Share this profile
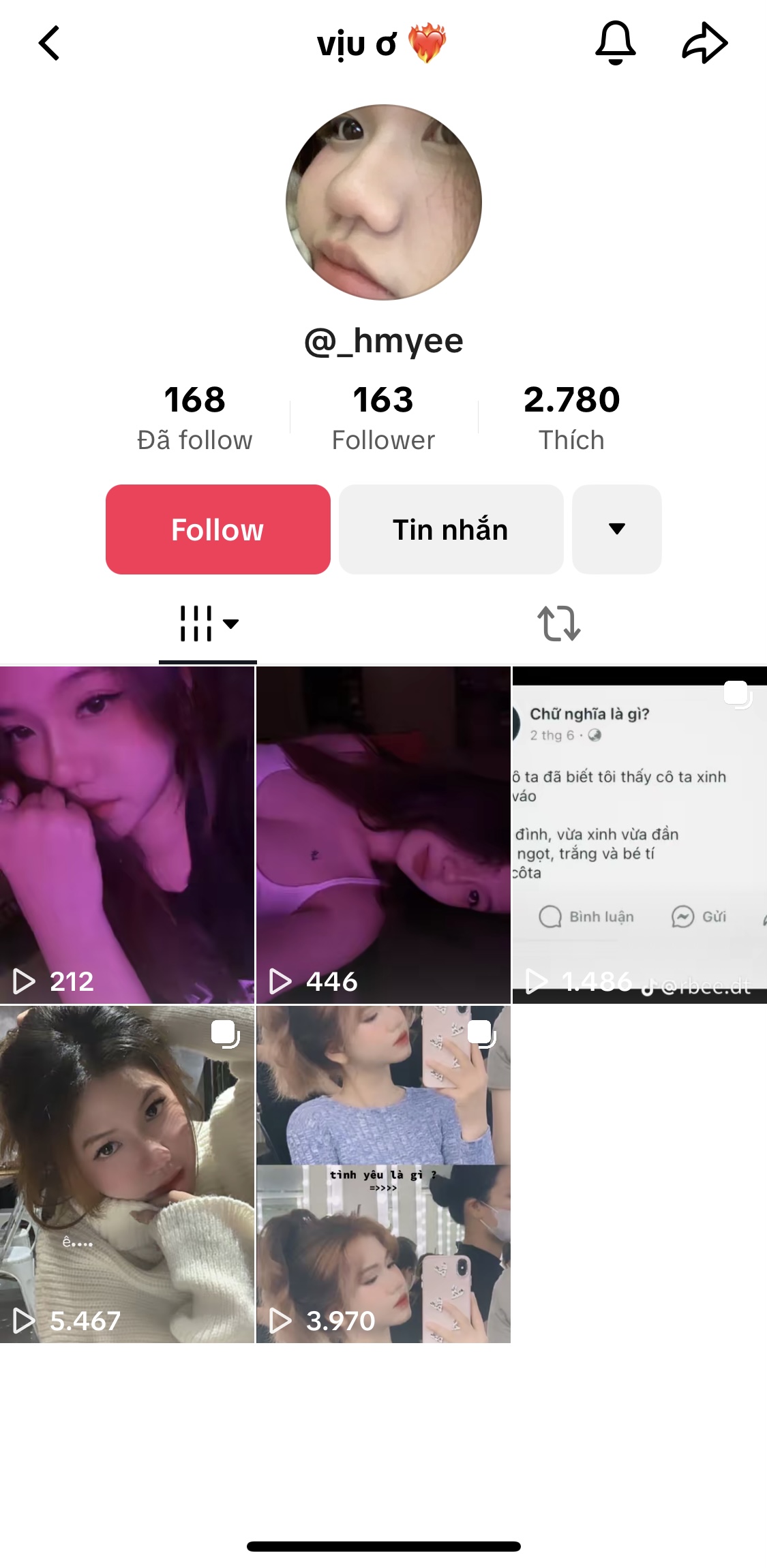The image size is (767, 1568). 705,43
